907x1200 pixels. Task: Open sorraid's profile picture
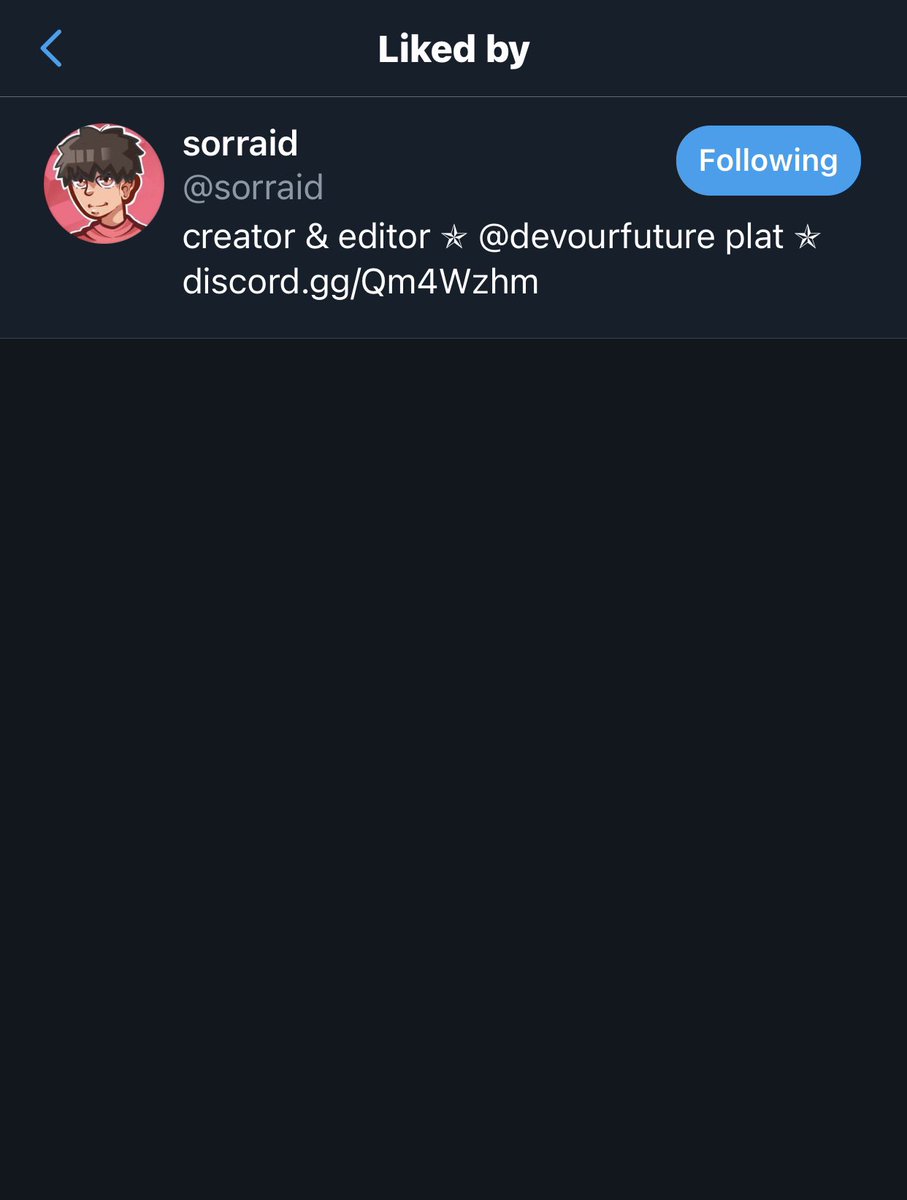(104, 184)
